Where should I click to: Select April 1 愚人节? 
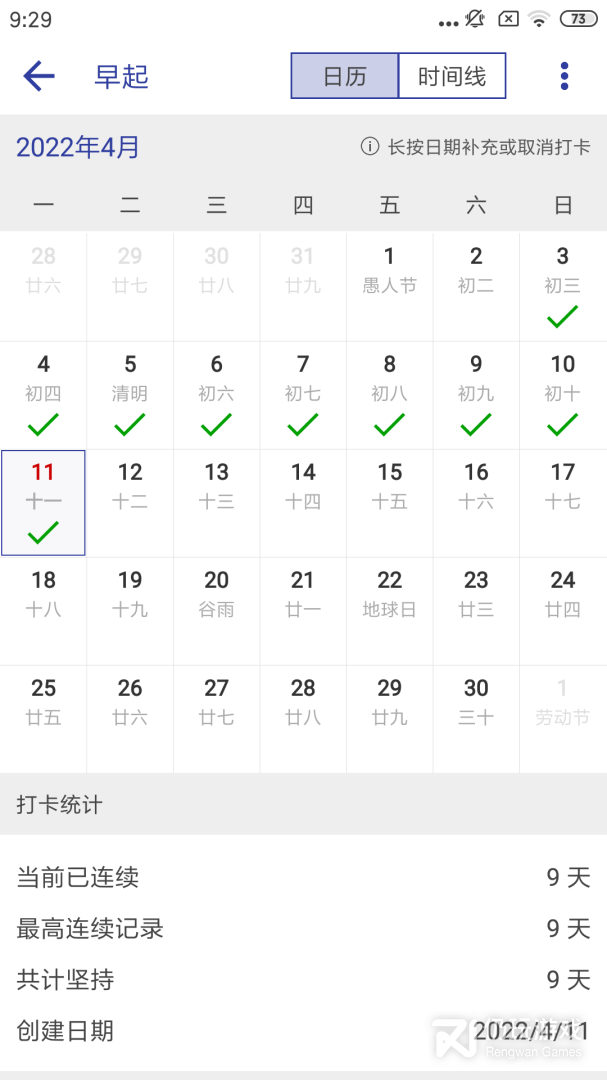click(390, 270)
